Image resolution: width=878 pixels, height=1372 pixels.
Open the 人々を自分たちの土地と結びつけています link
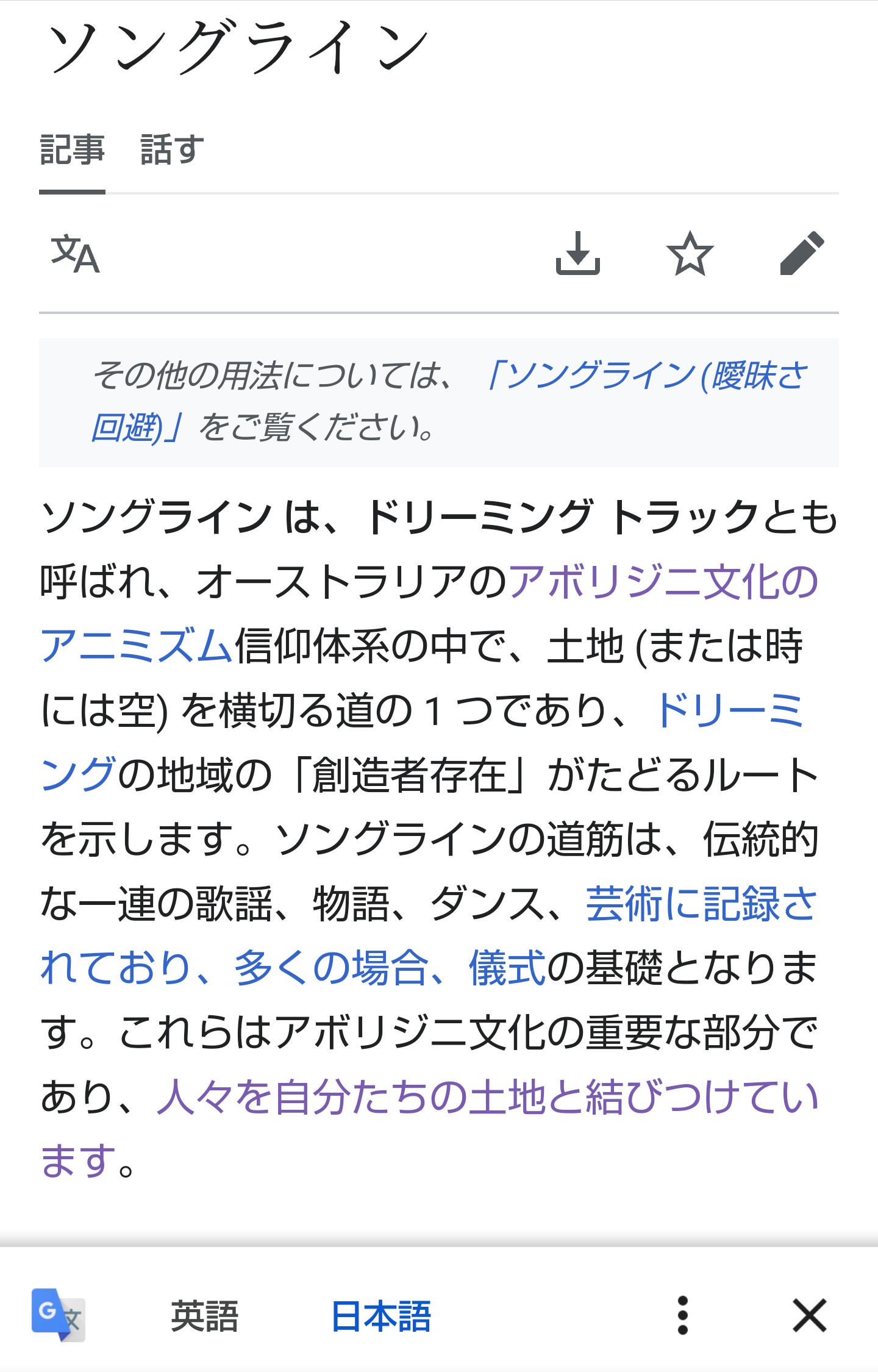click(487, 1098)
